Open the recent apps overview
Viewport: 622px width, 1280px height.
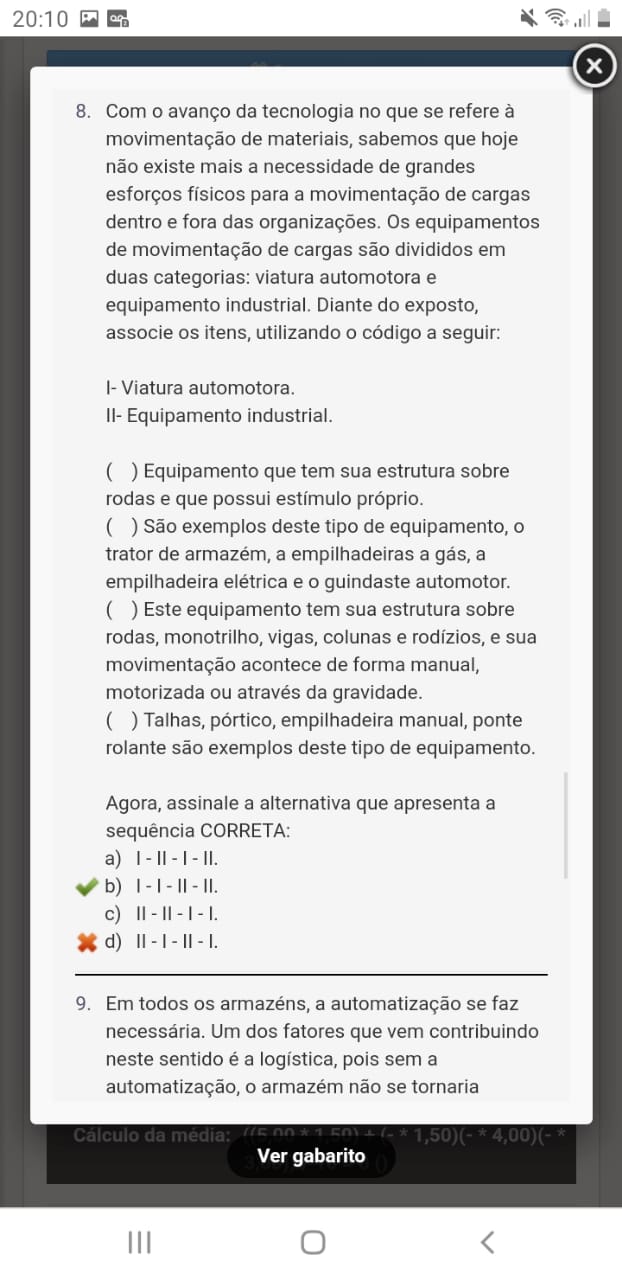[x=139, y=1242]
